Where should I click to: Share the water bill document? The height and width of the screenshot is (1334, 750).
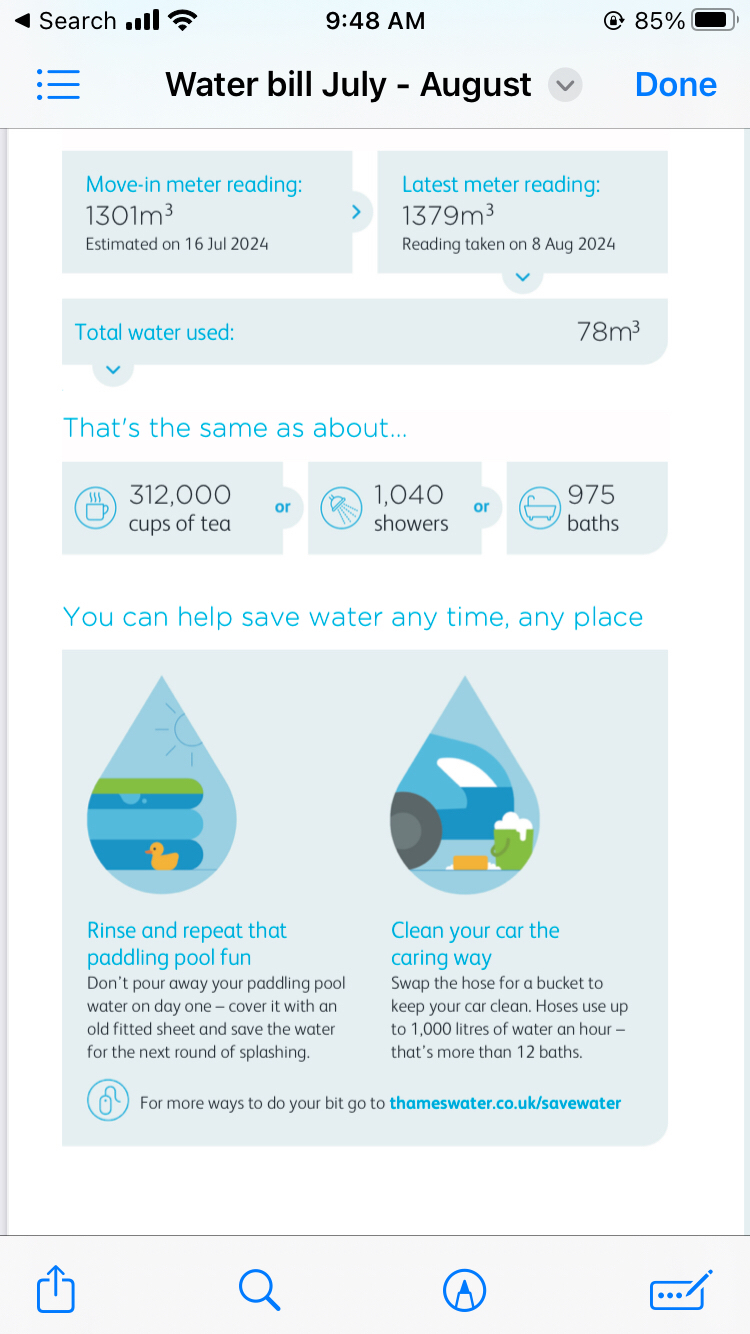pos(56,1289)
